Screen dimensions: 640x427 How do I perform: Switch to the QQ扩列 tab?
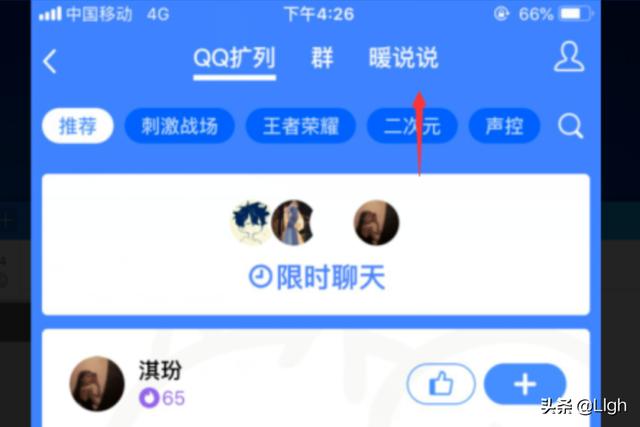(x=234, y=59)
